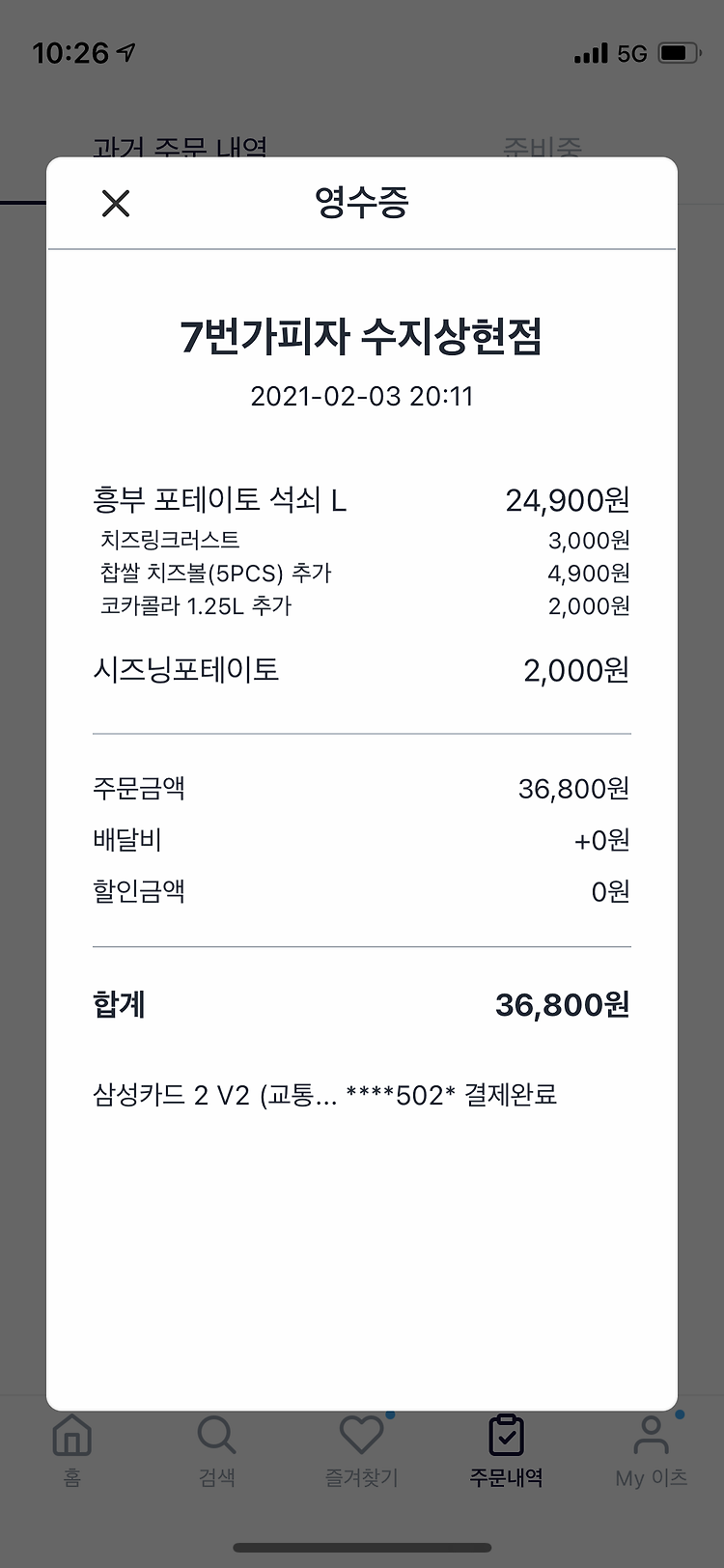Open the 검색 tab
The width and height of the screenshot is (724, 1568).
click(x=216, y=1451)
